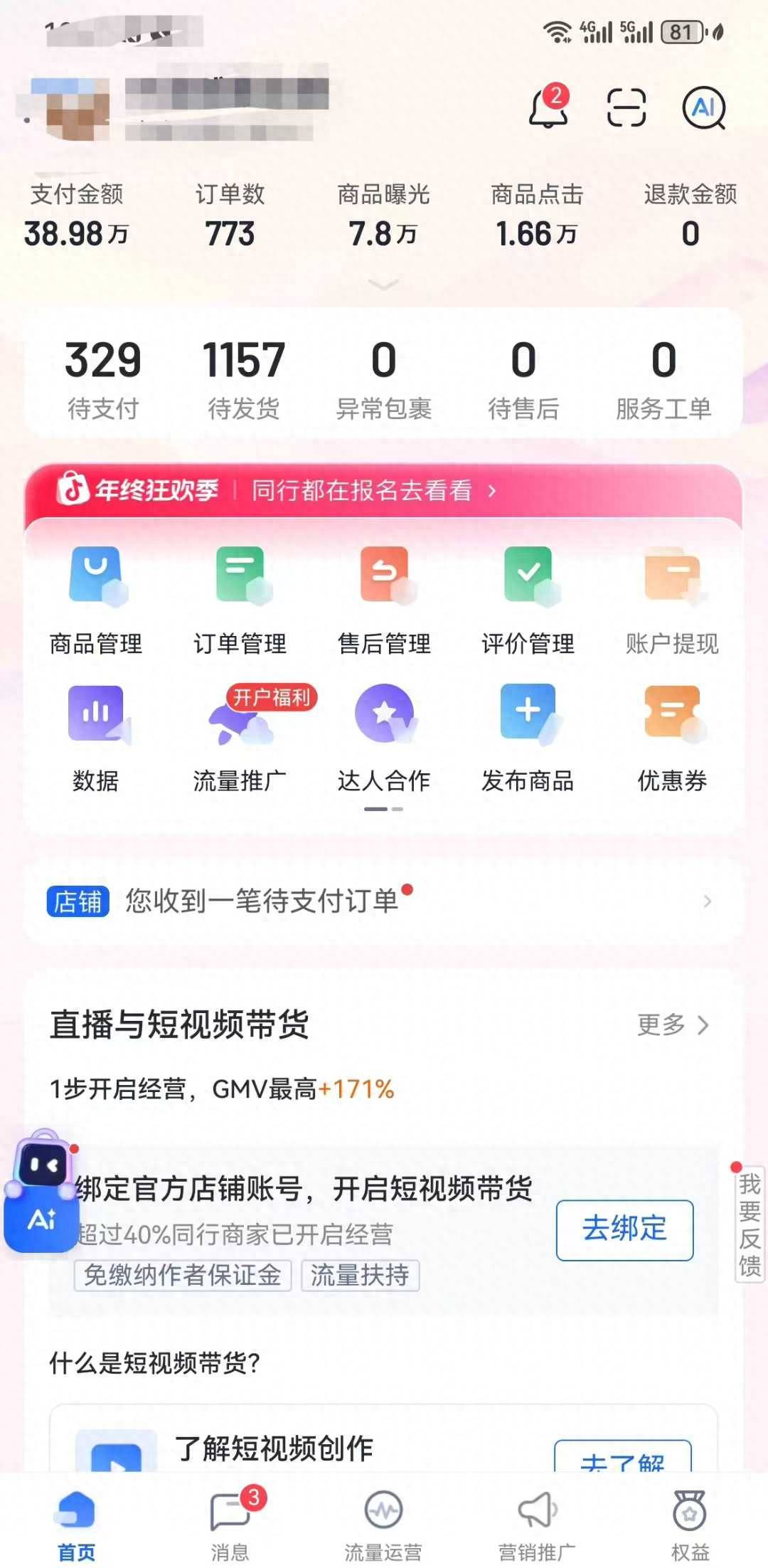Open the 待支付订单 store notice
Viewport: 768px width, 1568px height.
point(383,901)
